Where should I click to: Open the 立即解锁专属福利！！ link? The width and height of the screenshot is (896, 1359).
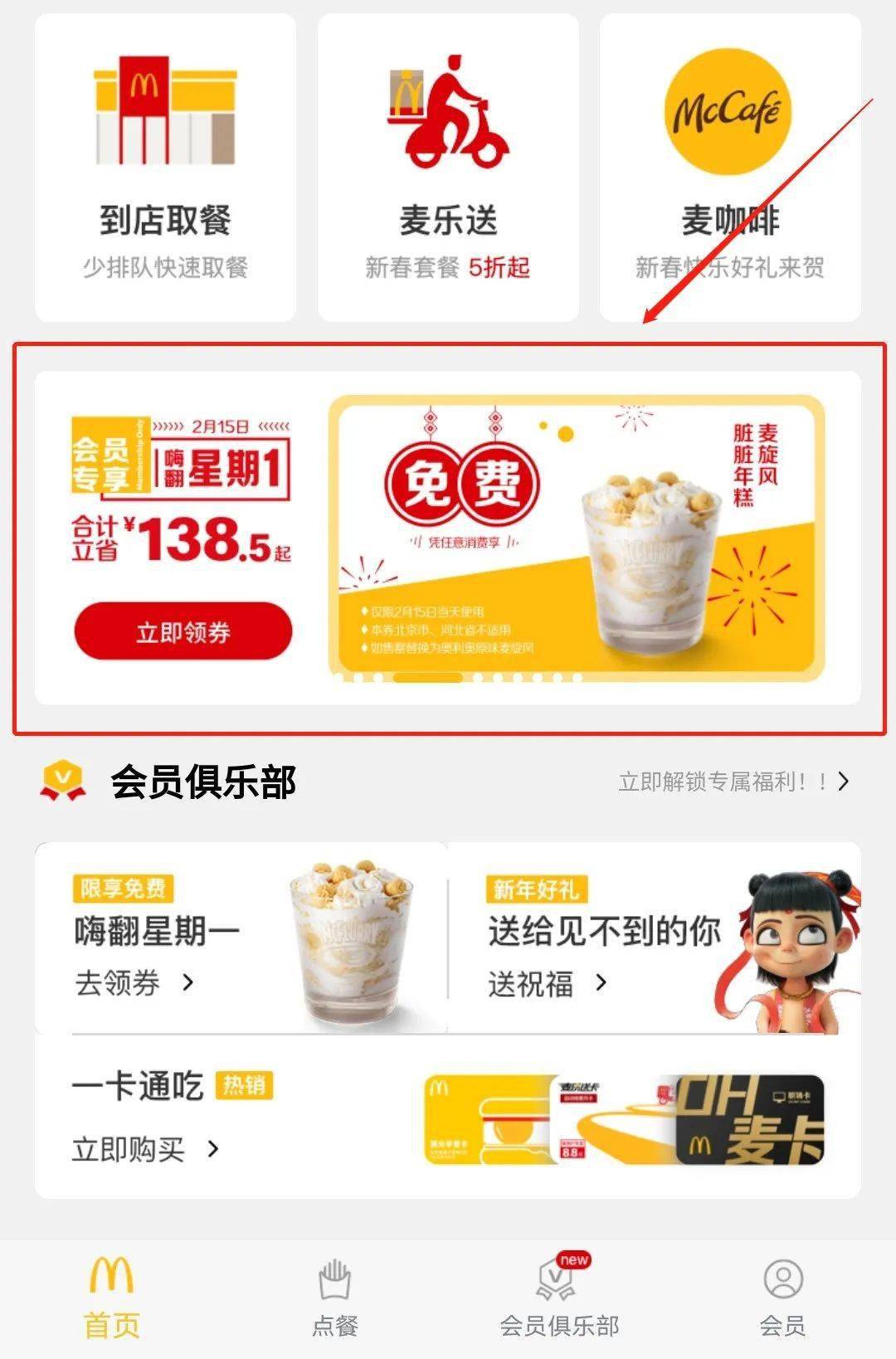(x=726, y=782)
